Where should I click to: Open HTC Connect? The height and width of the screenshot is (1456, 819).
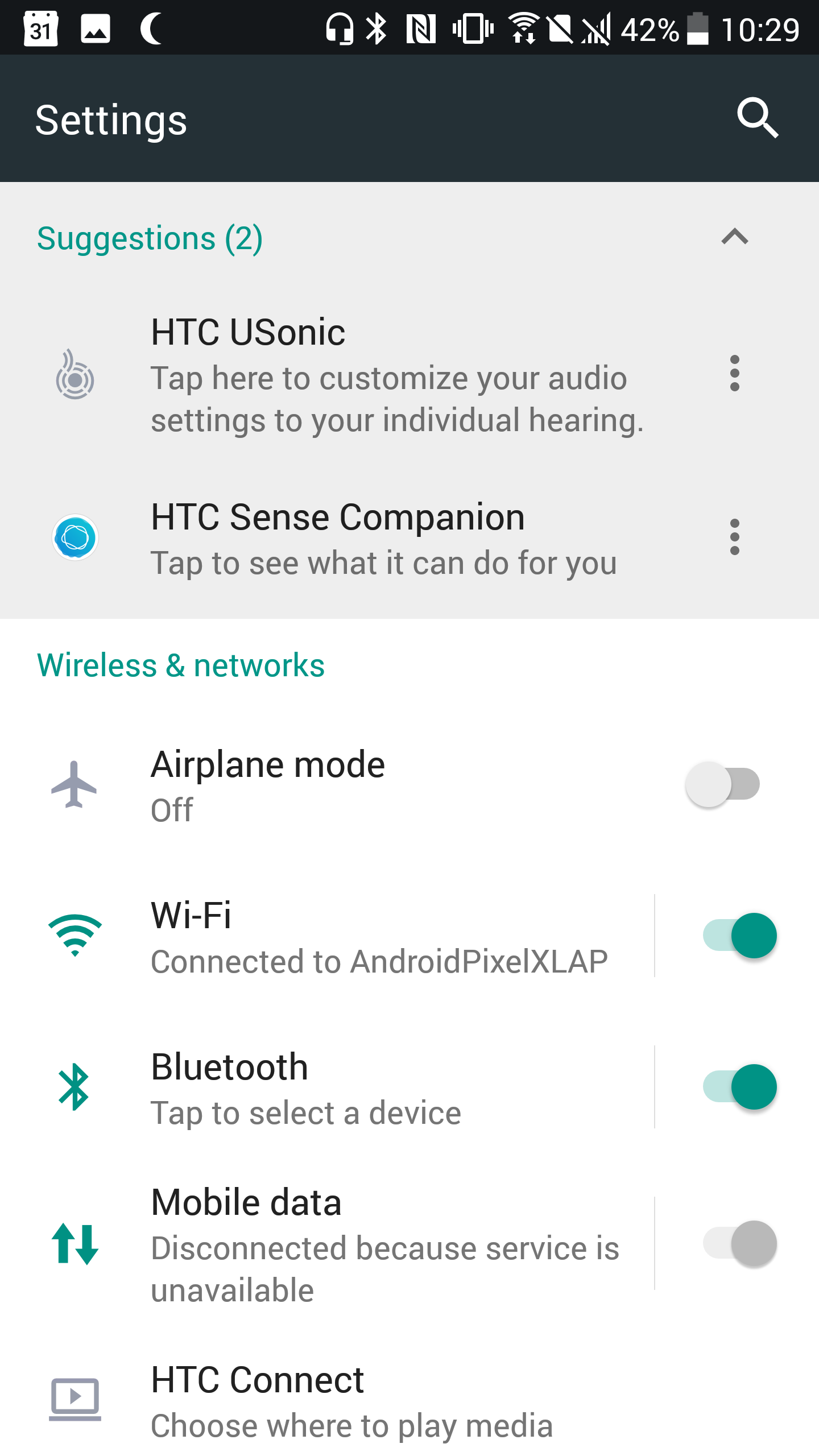pos(409,1401)
